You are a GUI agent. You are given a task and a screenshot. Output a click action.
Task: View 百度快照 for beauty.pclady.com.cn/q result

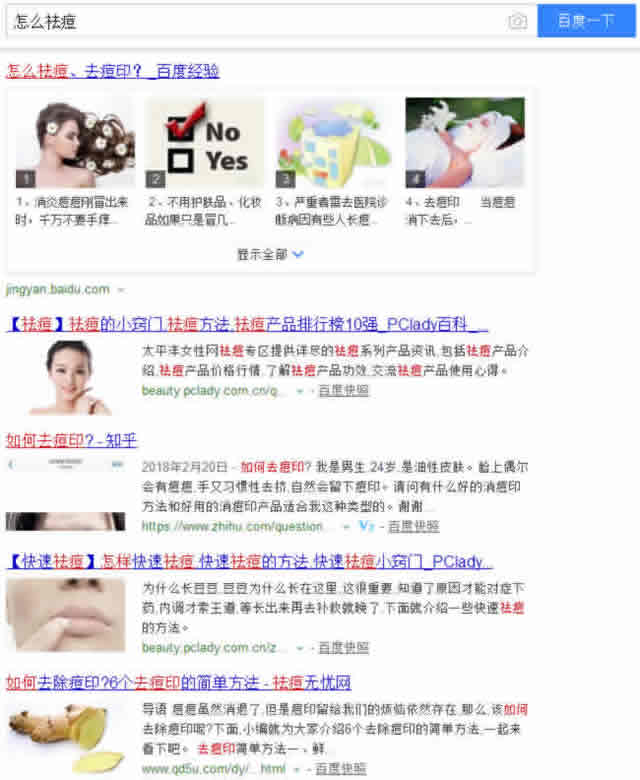tap(343, 391)
